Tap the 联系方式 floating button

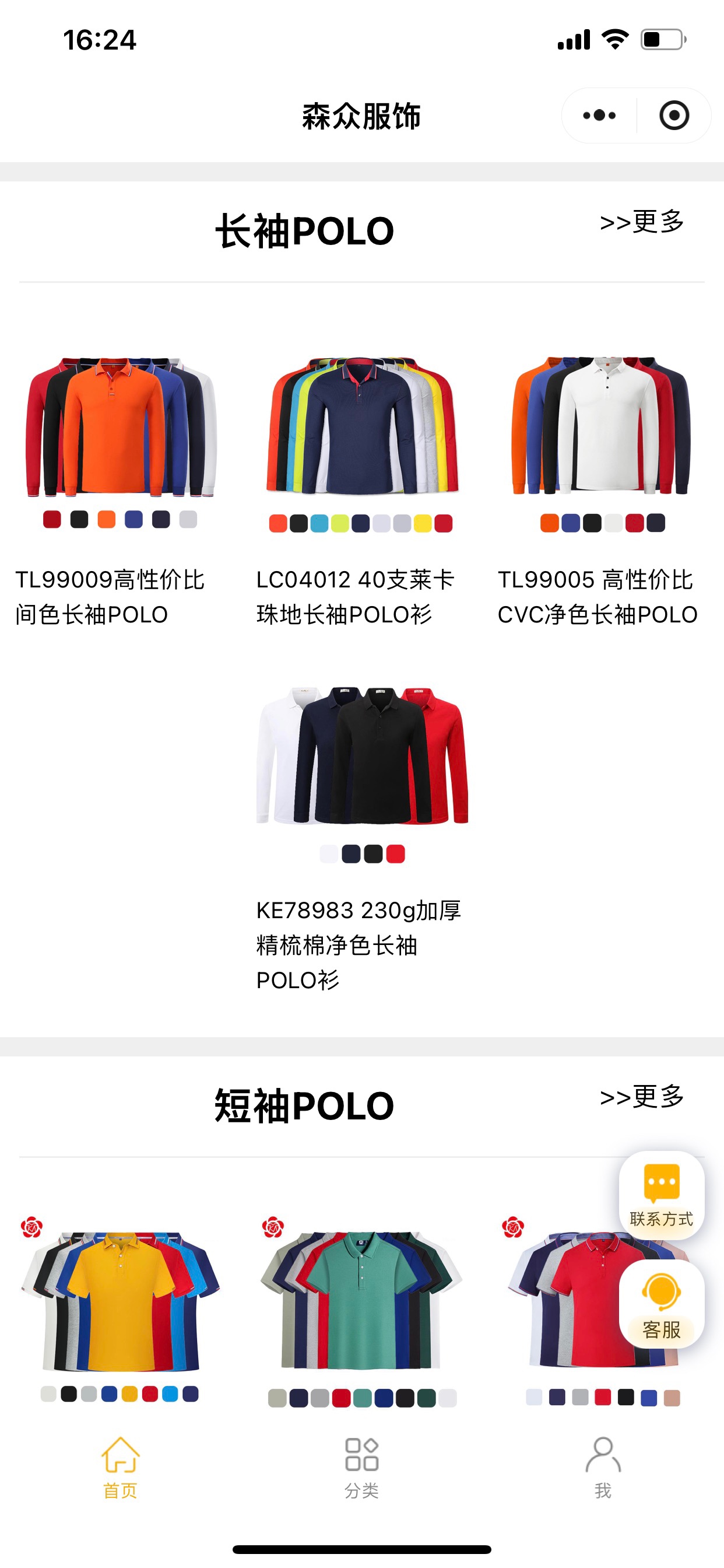(x=661, y=1194)
